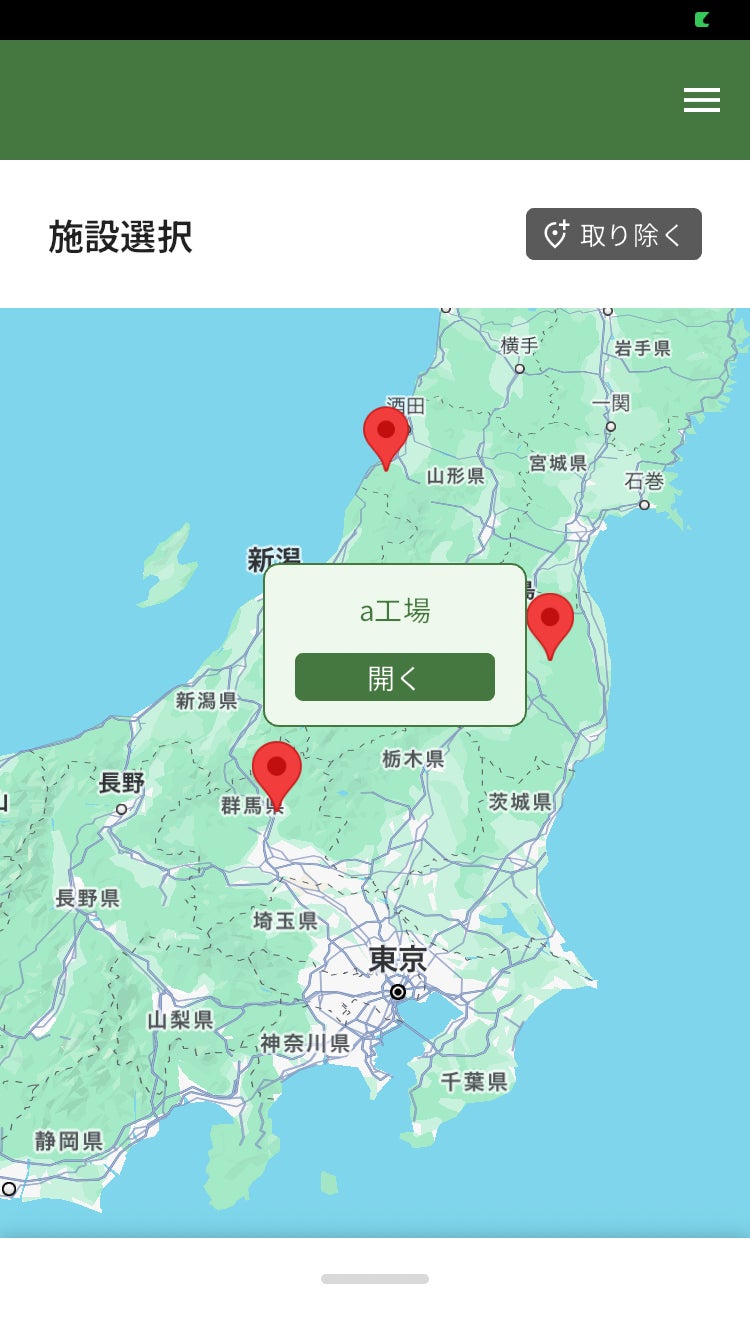
Task: Select the map pin in 群馬県
Action: point(276,769)
